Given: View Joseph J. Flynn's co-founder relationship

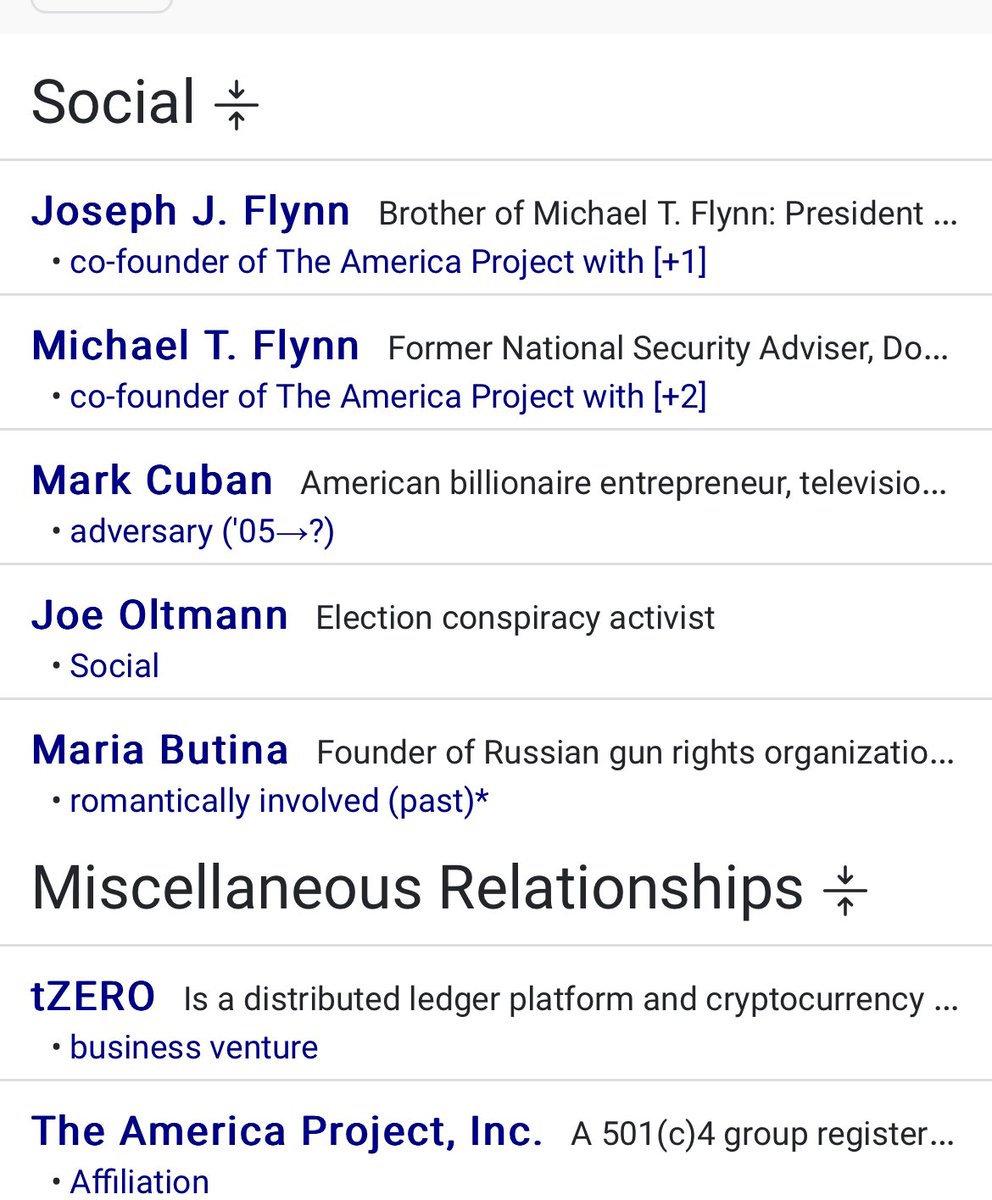Looking at the screenshot, I should [x=387, y=262].
